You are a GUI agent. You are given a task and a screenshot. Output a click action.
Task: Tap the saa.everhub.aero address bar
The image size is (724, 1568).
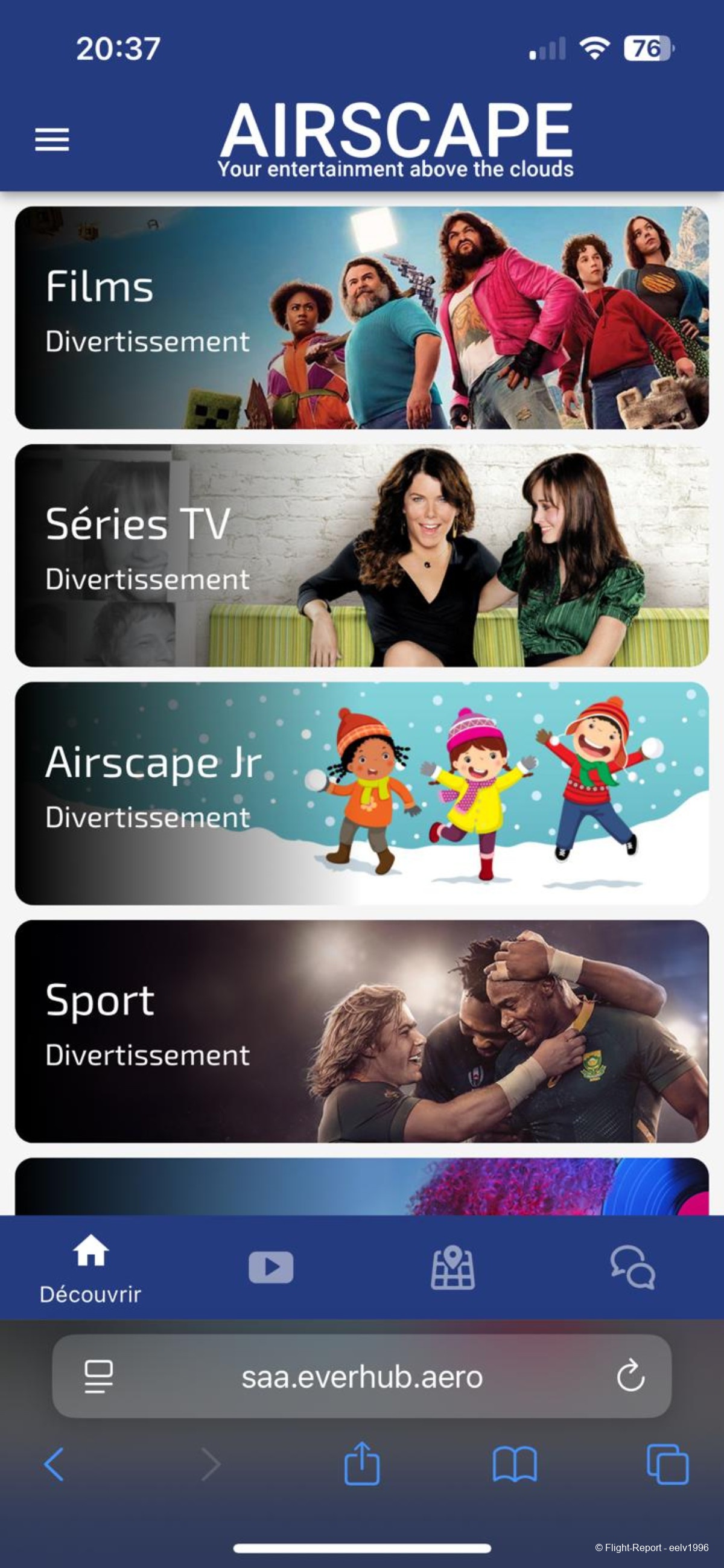coord(361,1377)
